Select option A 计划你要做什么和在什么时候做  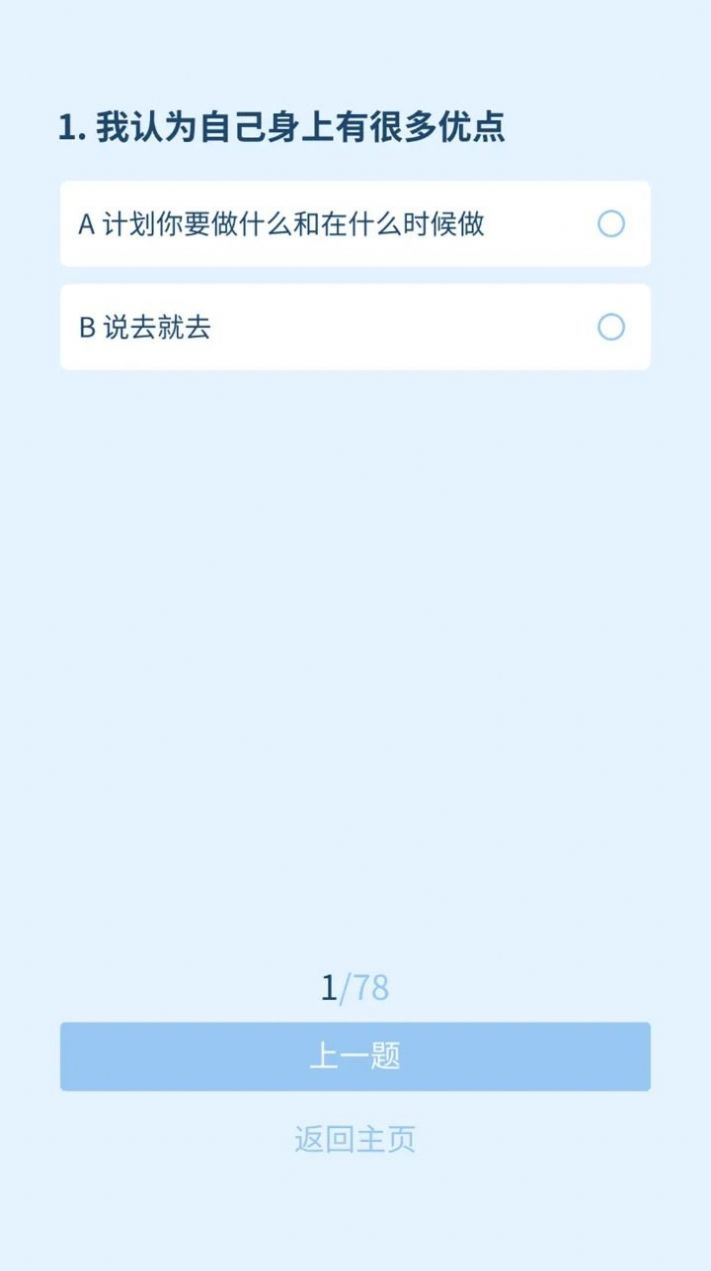[354, 224]
